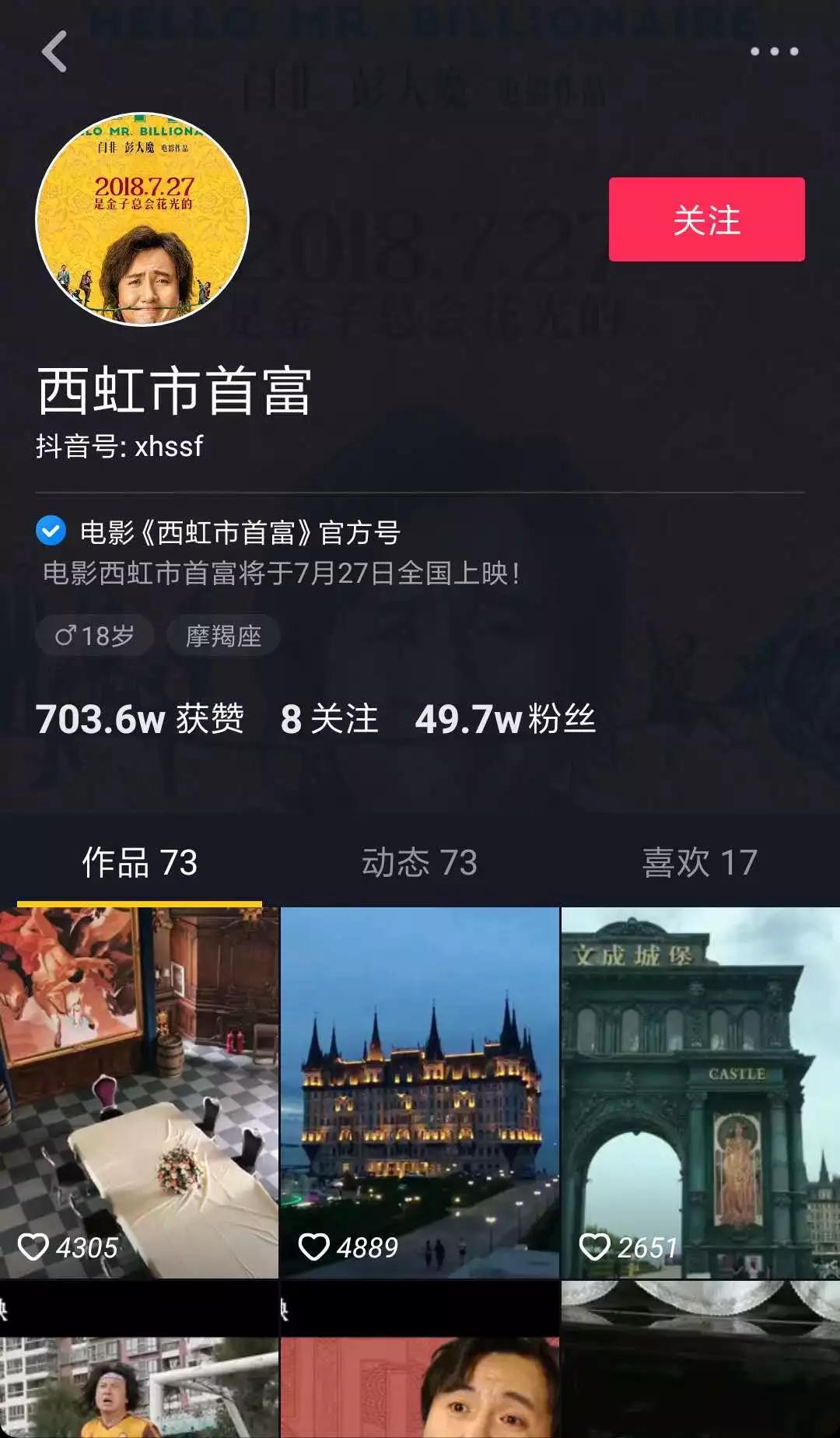Select the 作品 73 tab
Image resolution: width=840 pixels, height=1438 pixels.
point(140,862)
